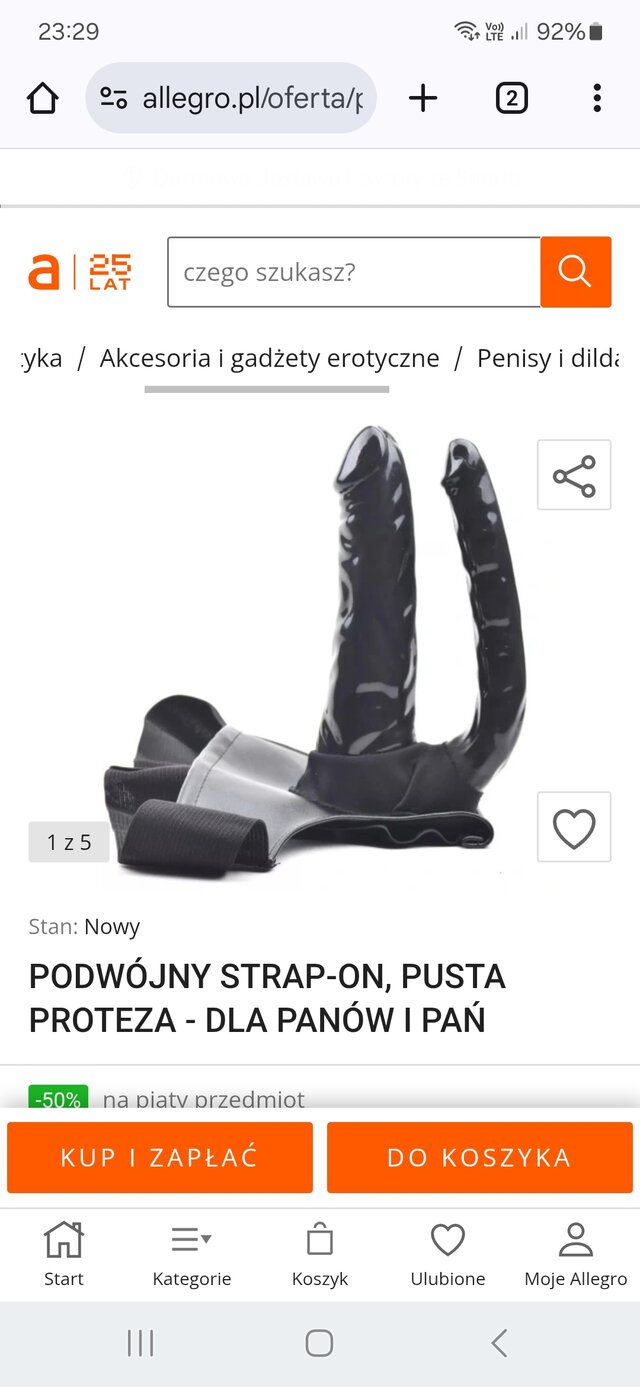Open the browser tab switcher
The width and height of the screenshot is (640, 1387).
click(511, 98)
